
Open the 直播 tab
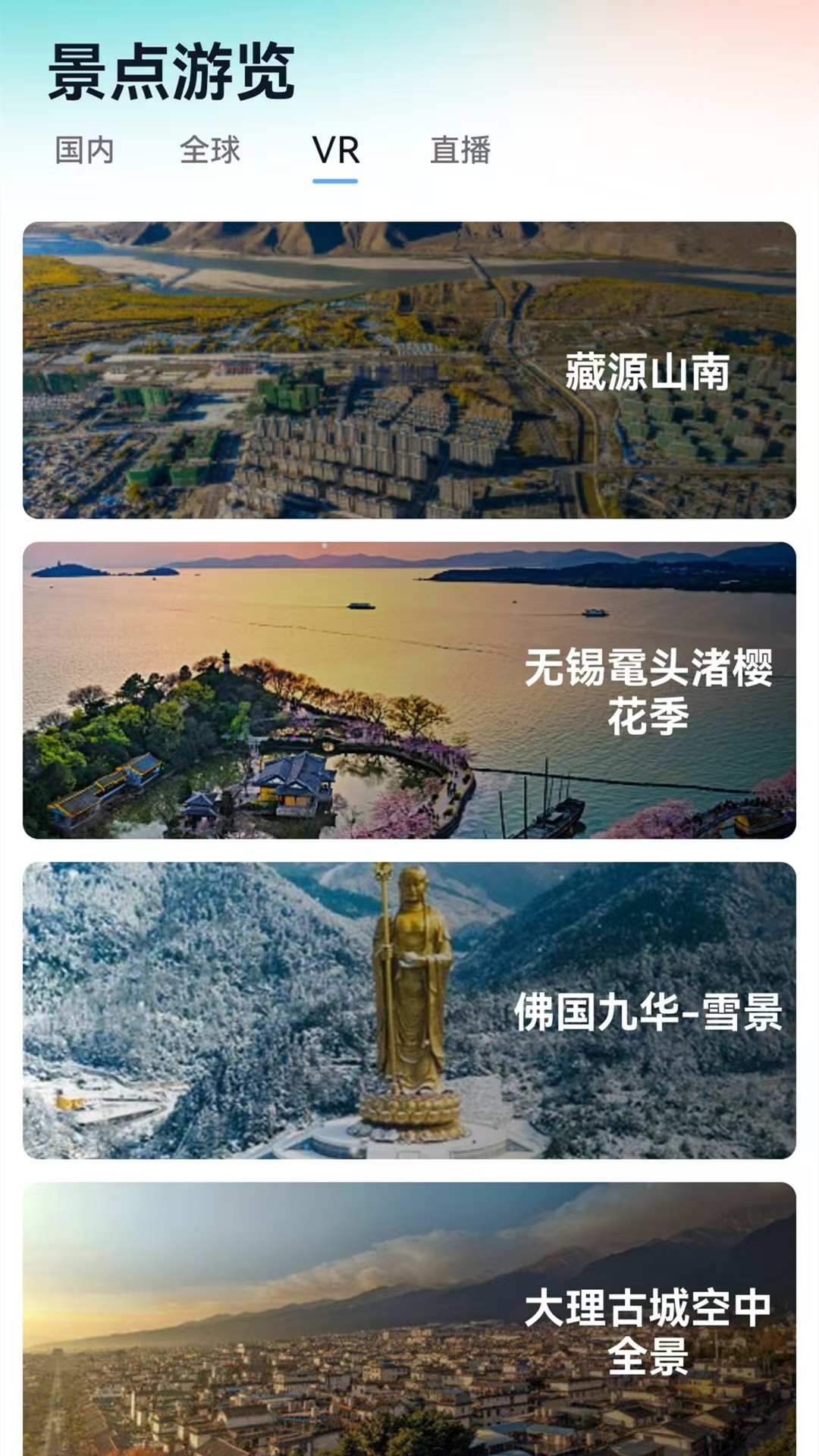pos(460,150)
